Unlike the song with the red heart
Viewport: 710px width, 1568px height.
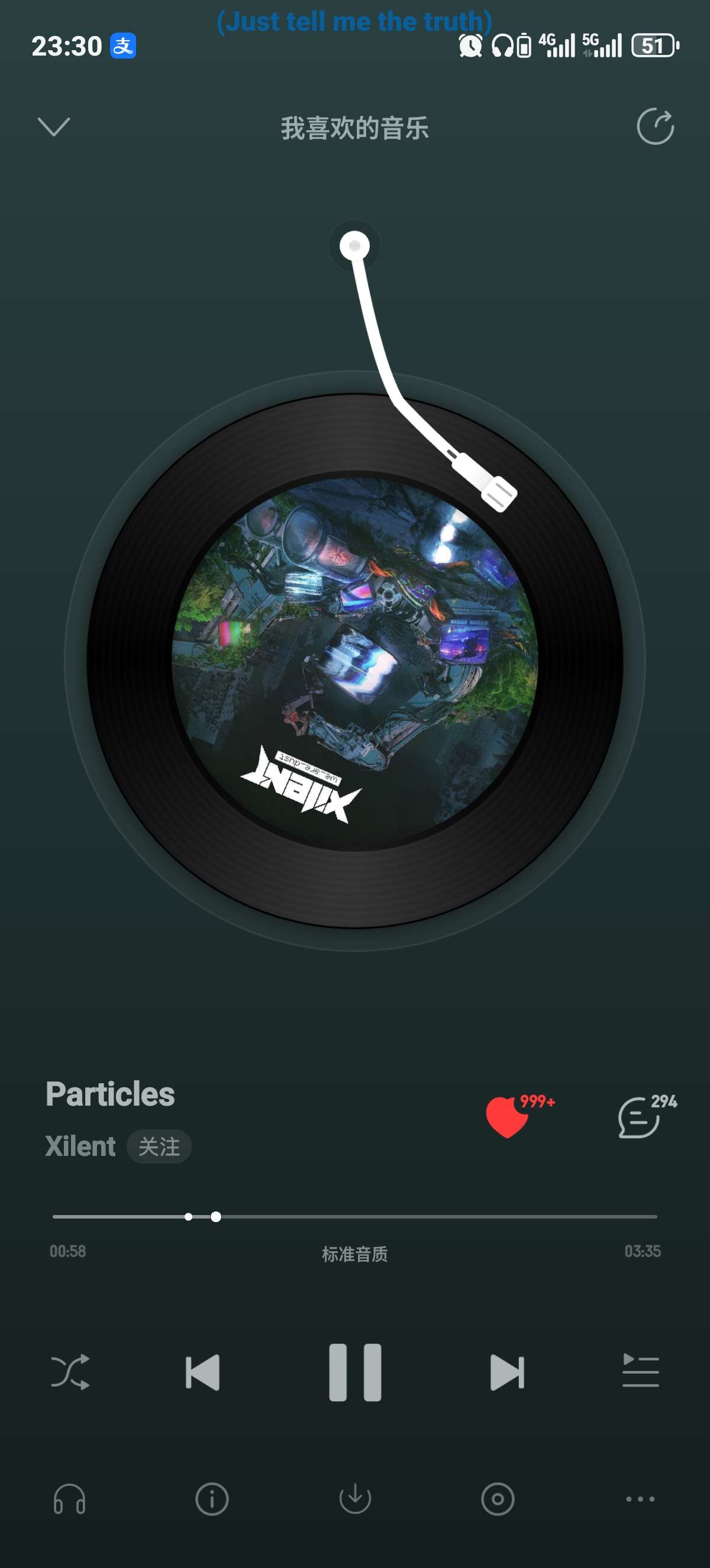506,1117
